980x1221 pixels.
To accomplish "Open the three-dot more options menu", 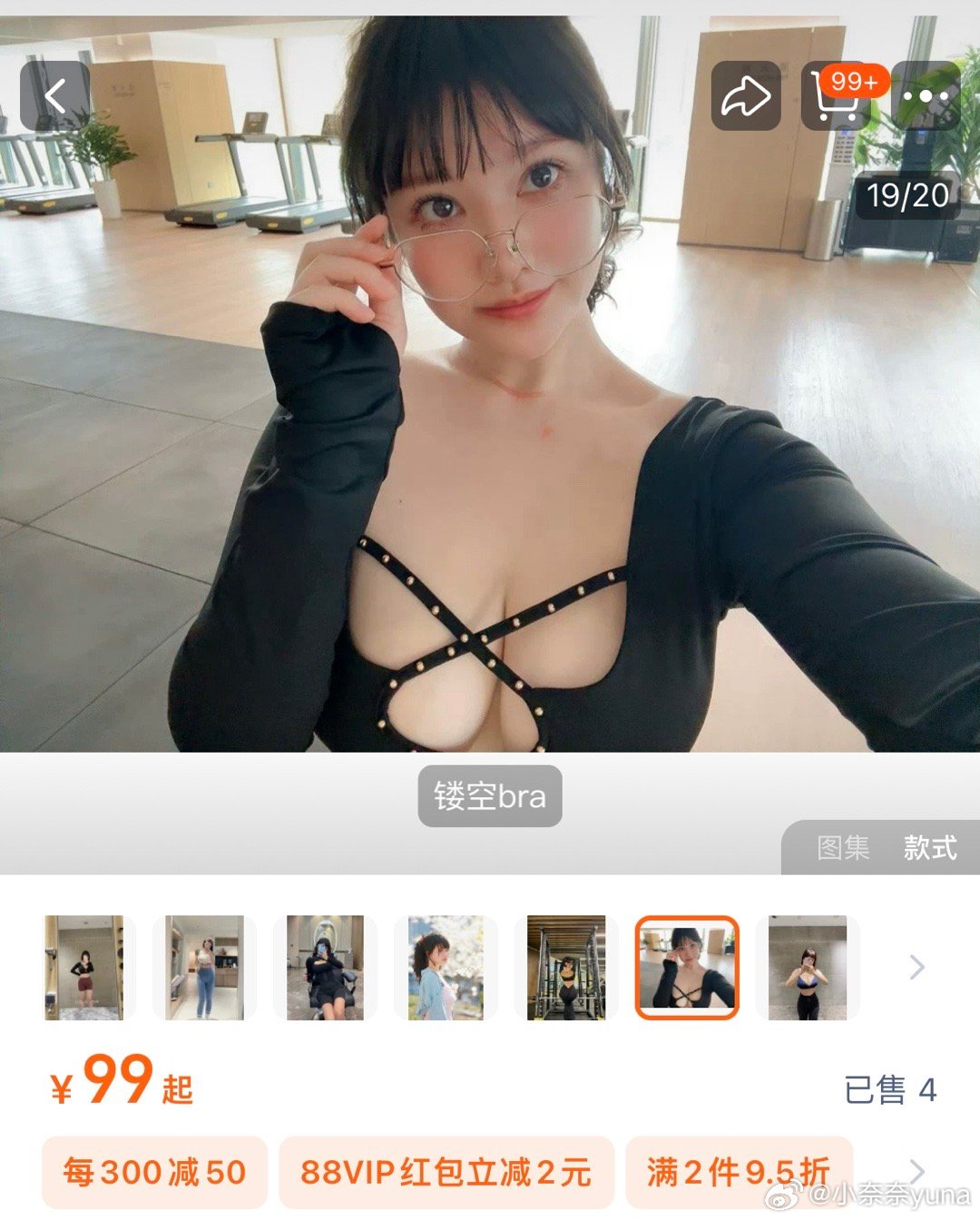I will (926, 96).
